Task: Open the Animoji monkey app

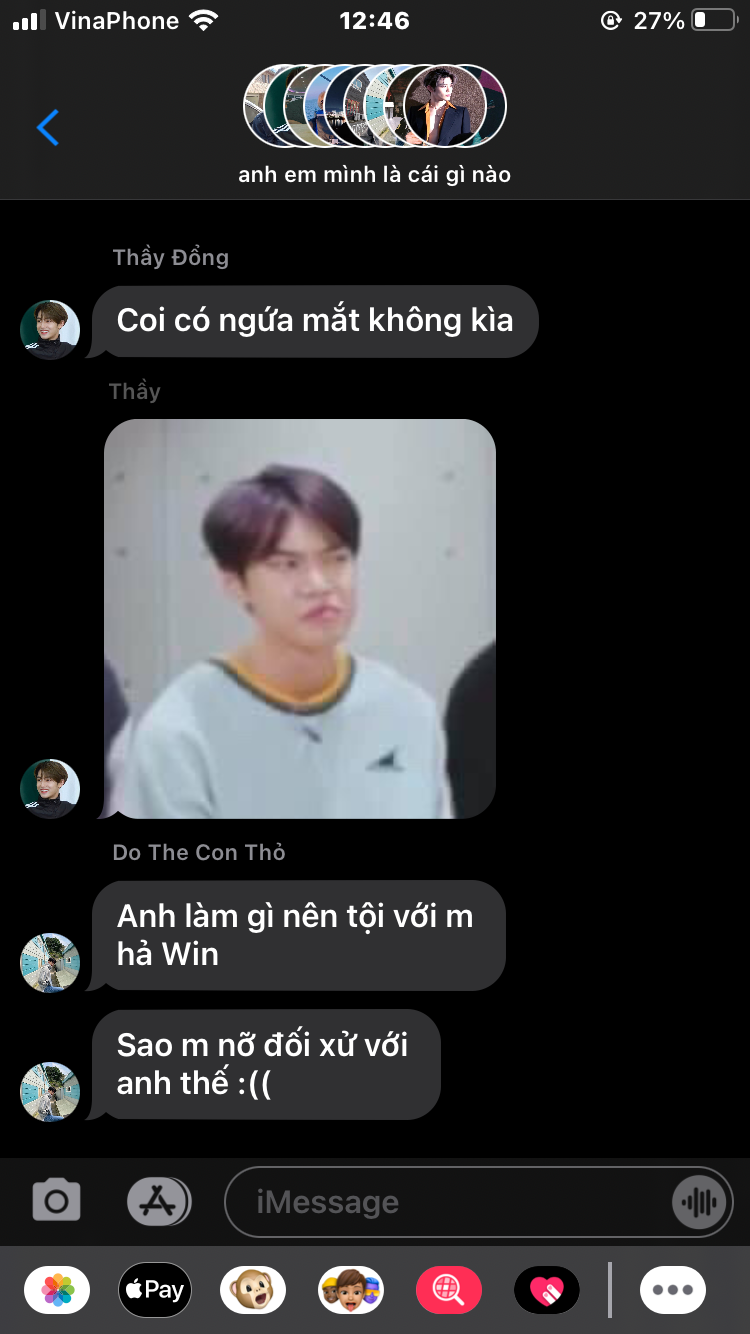Action: tap(253, 1290)
